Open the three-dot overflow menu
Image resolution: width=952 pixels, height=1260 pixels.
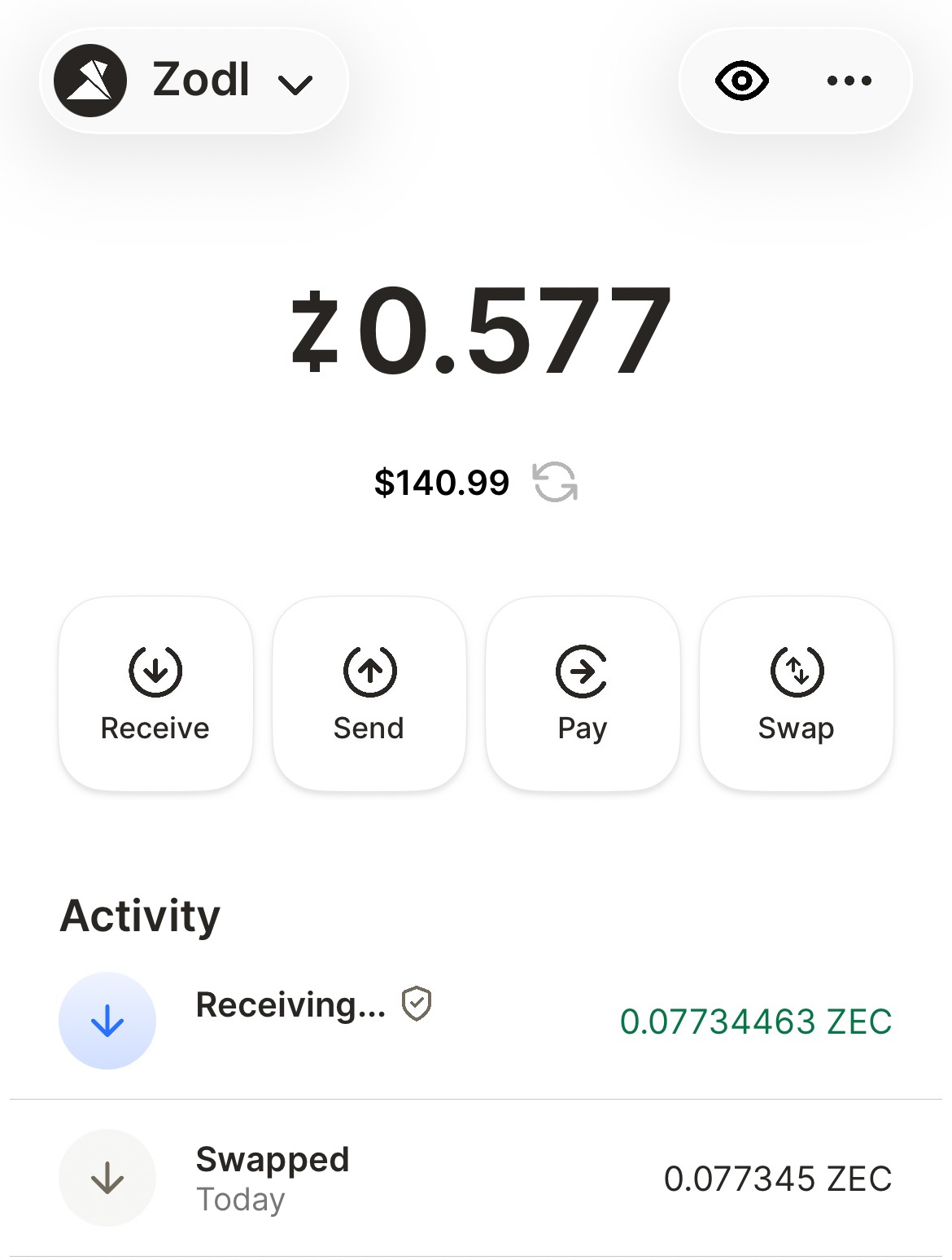(849, 81)
